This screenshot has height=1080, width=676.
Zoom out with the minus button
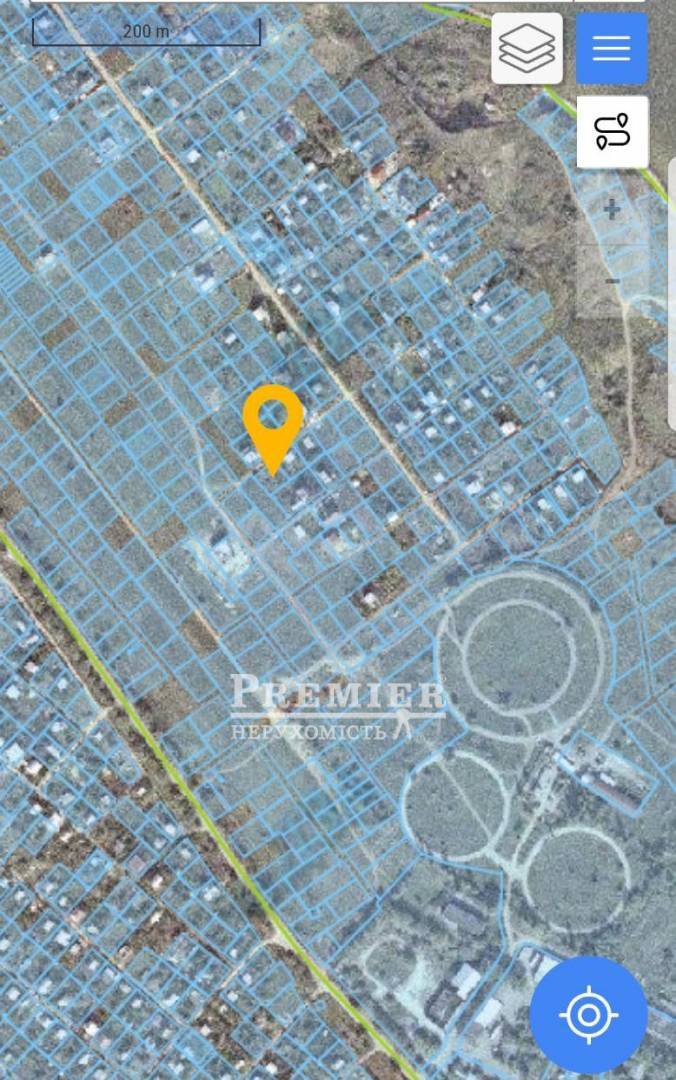[x=612, y=282]
